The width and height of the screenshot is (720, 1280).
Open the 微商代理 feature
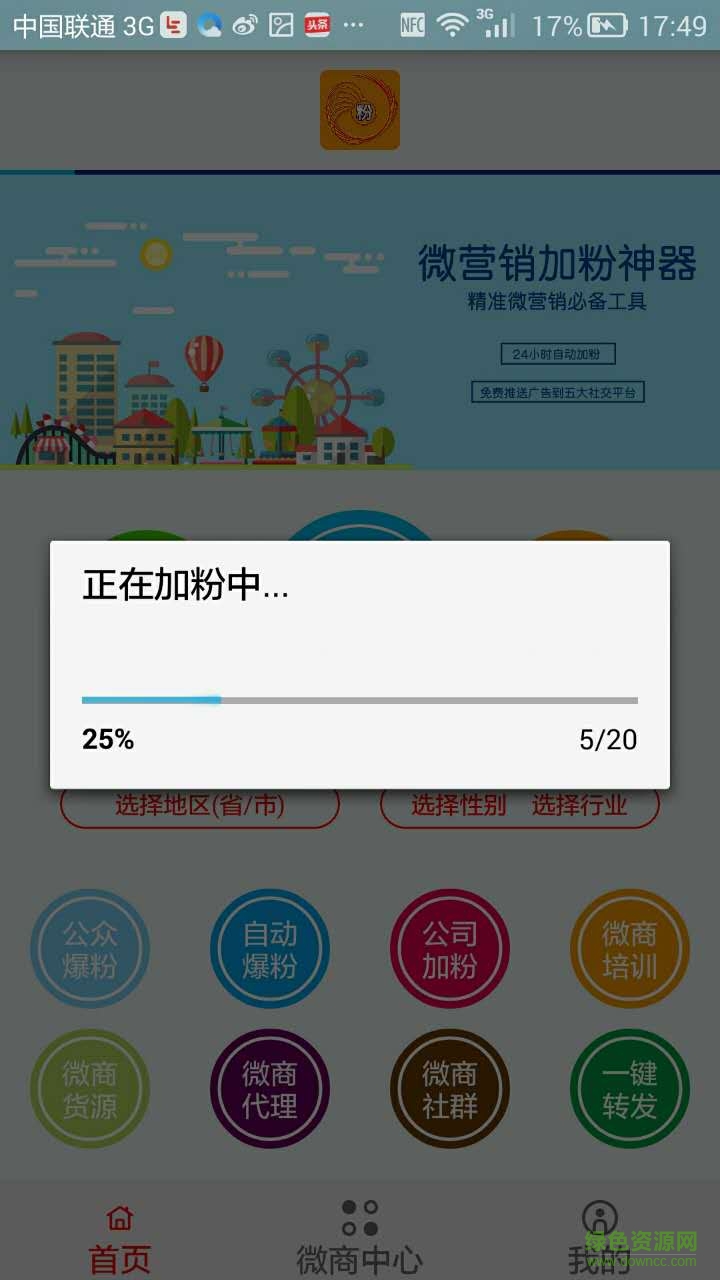click(270, 1088)
